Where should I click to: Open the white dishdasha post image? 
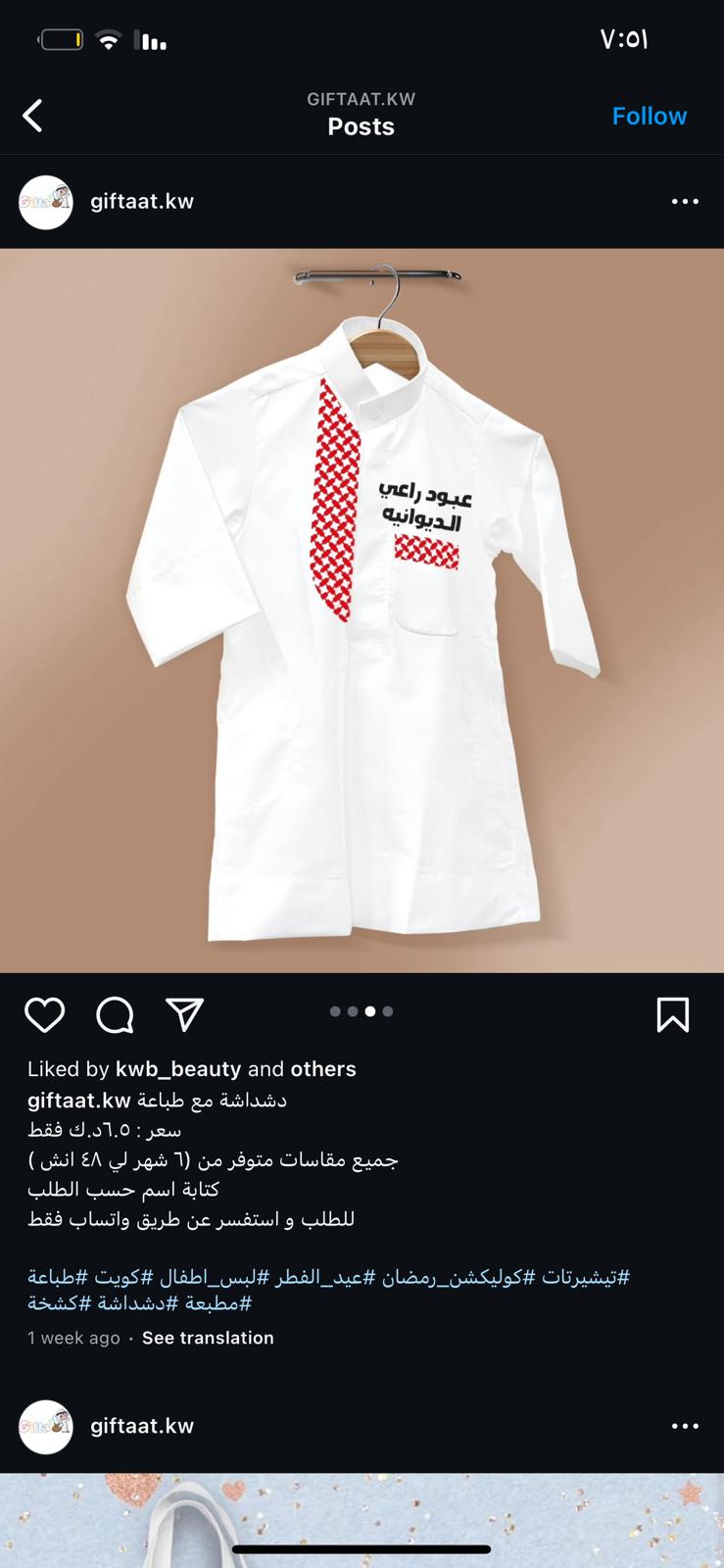click(362, 610)
